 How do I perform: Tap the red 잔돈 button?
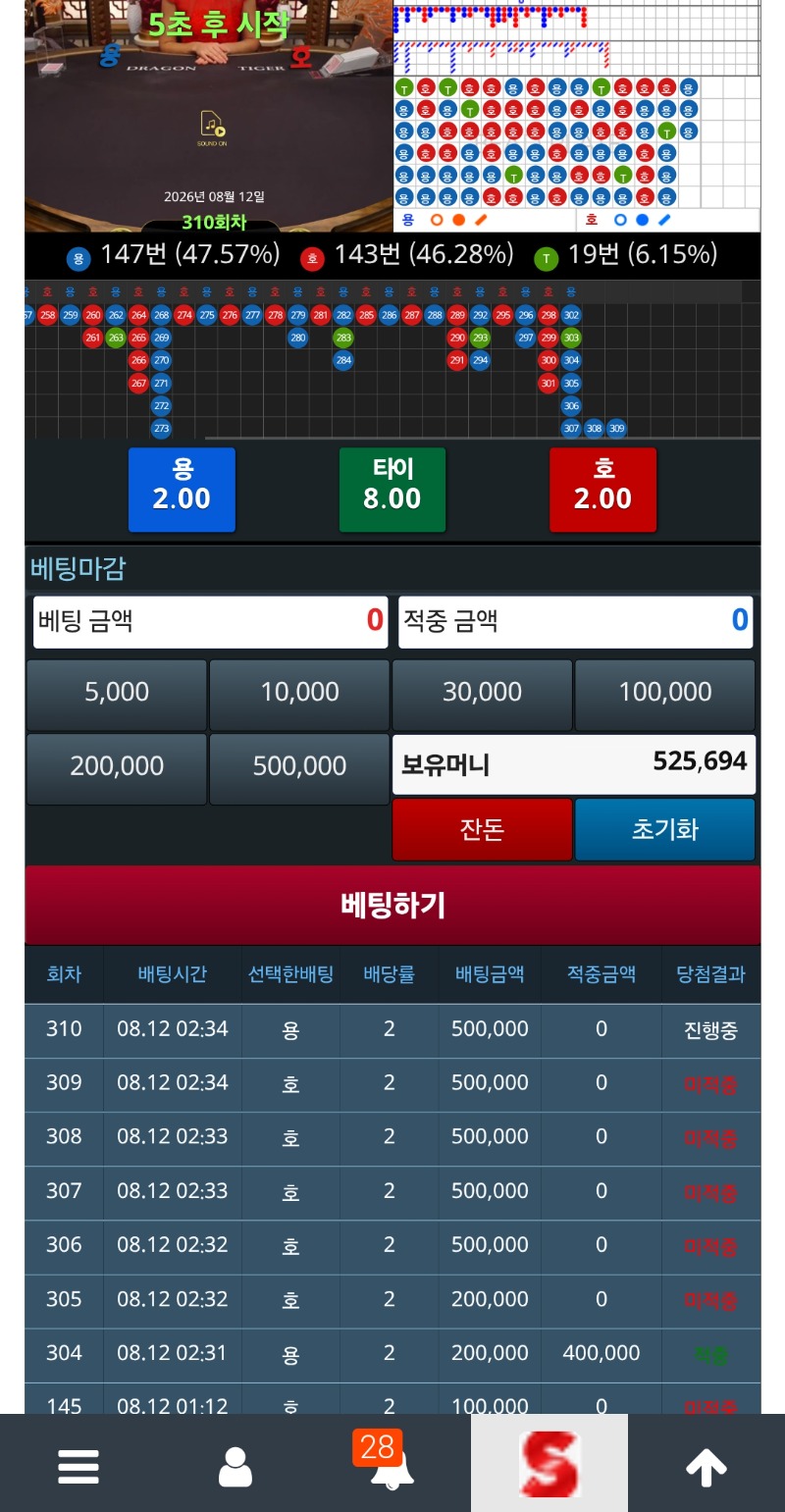pyautogui.click(x=482, y=829)
